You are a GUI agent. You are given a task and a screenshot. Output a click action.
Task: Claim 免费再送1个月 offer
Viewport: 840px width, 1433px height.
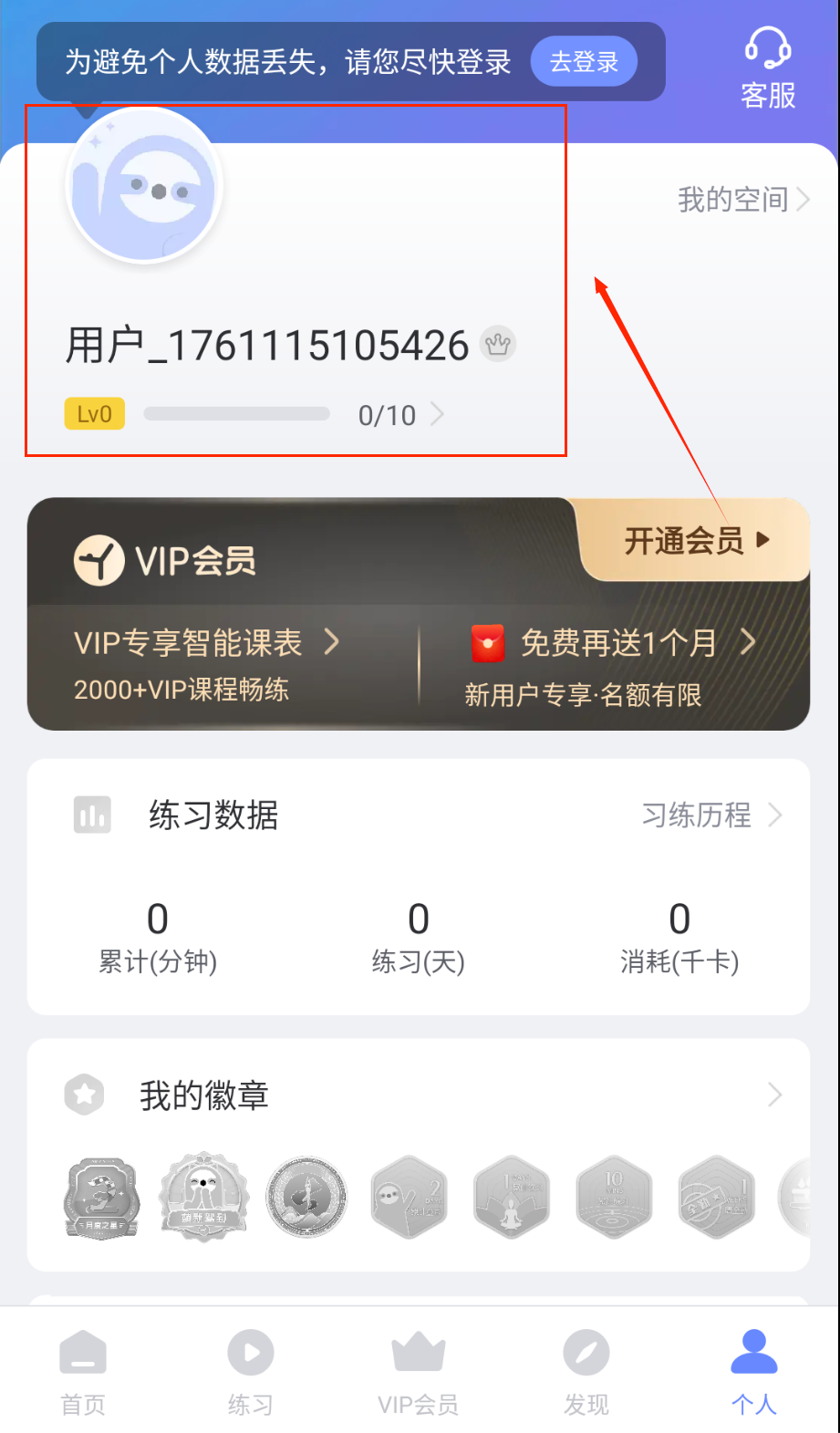617,643
